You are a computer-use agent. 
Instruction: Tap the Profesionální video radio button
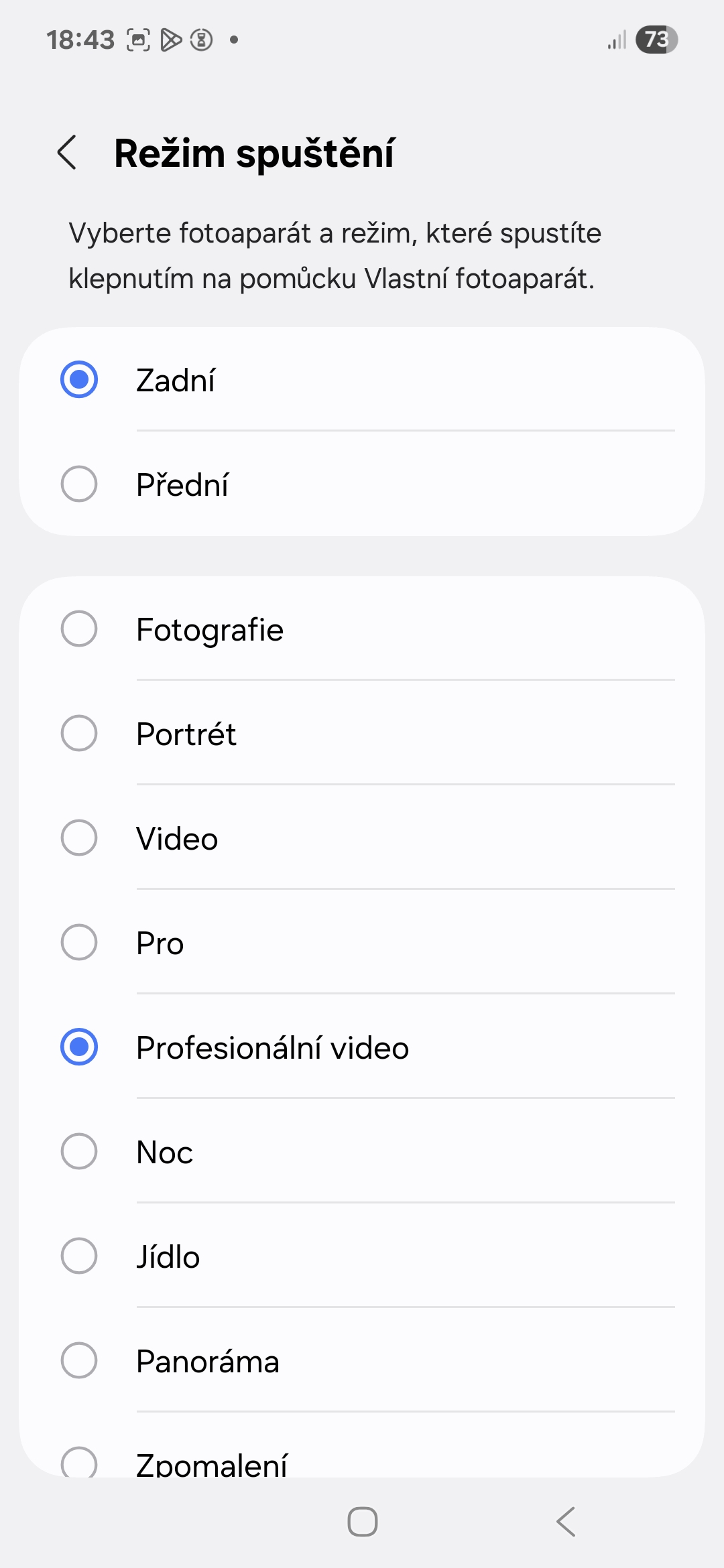[x=79, y=1047]
